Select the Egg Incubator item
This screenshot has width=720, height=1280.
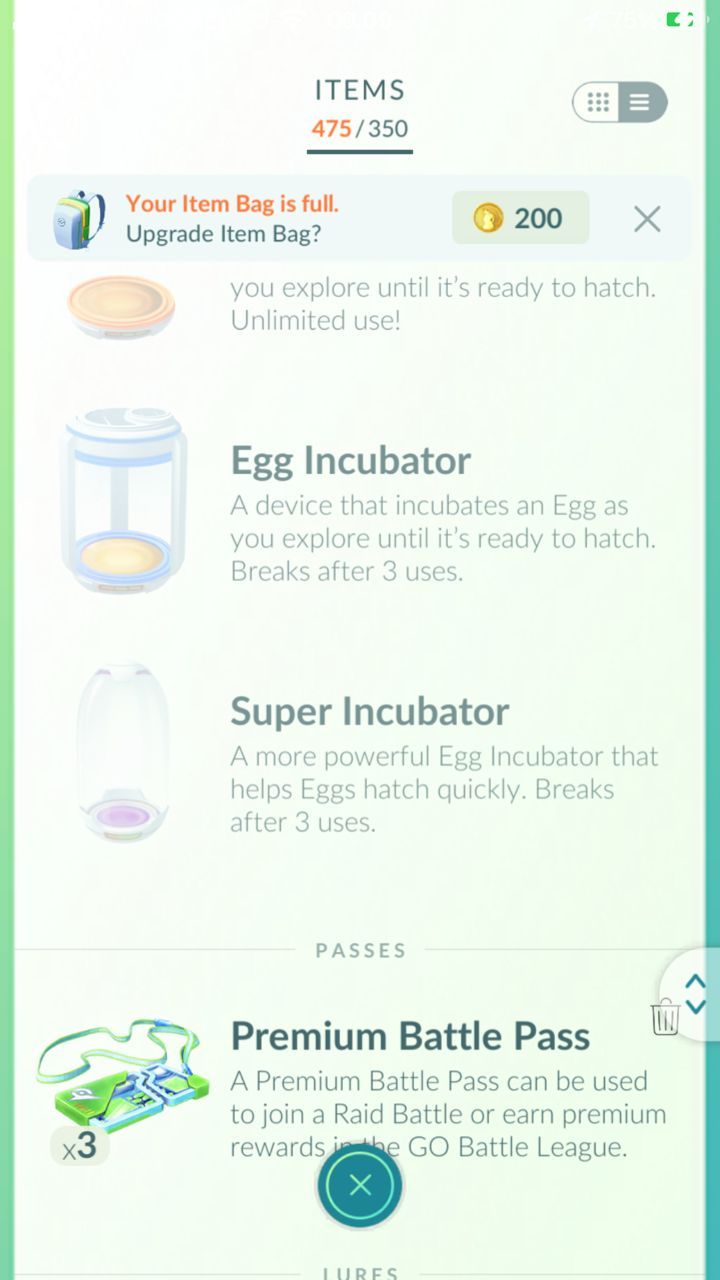click(x=350, y=461)
